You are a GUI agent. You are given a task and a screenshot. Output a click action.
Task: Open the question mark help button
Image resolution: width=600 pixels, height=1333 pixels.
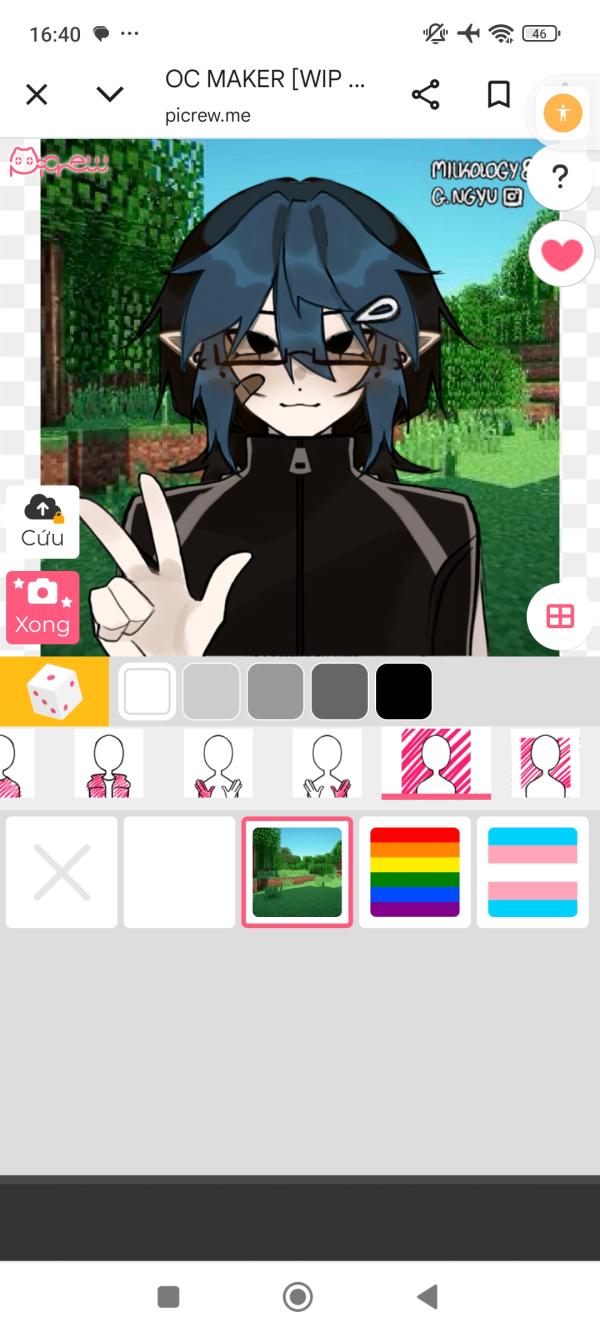point(560,178)
